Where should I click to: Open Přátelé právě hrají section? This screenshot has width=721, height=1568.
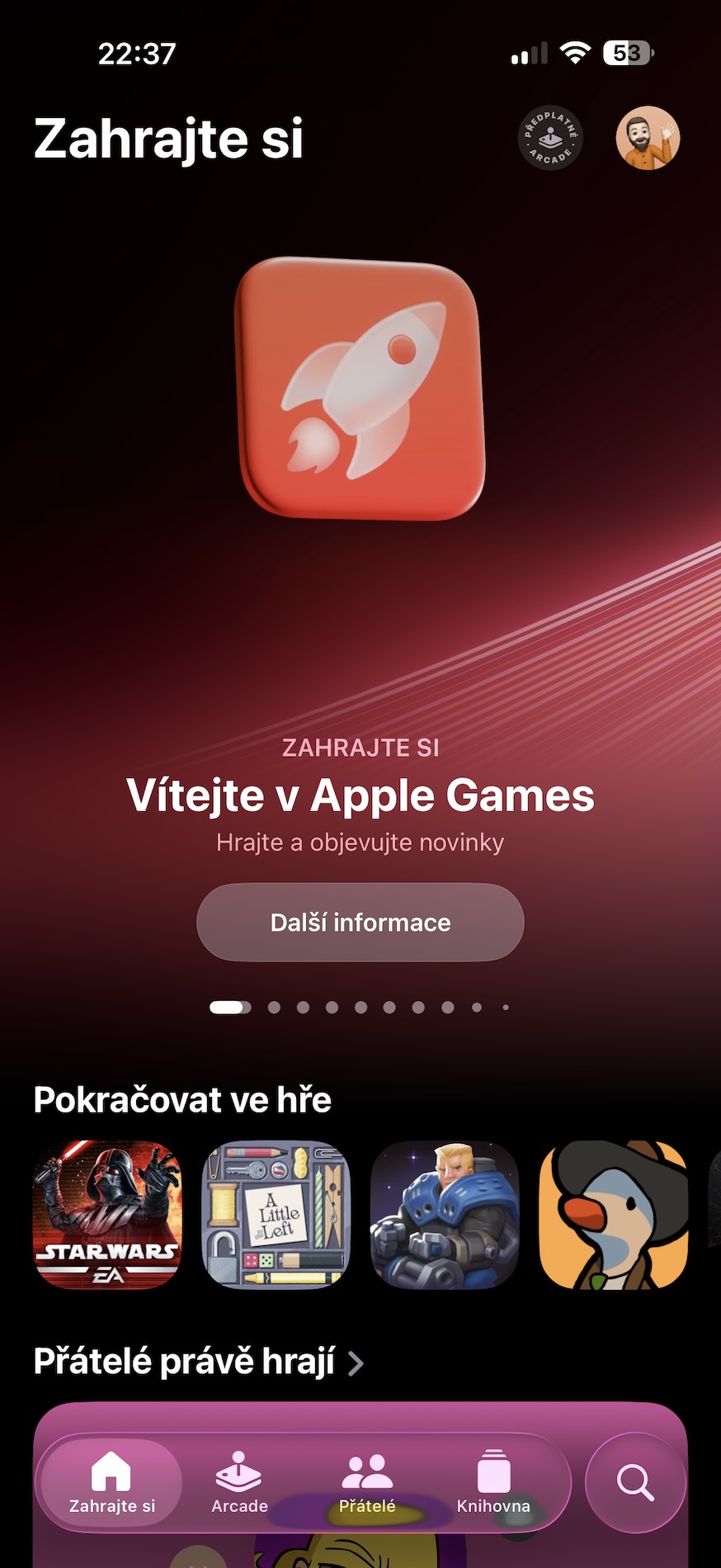pos(198,1362)
